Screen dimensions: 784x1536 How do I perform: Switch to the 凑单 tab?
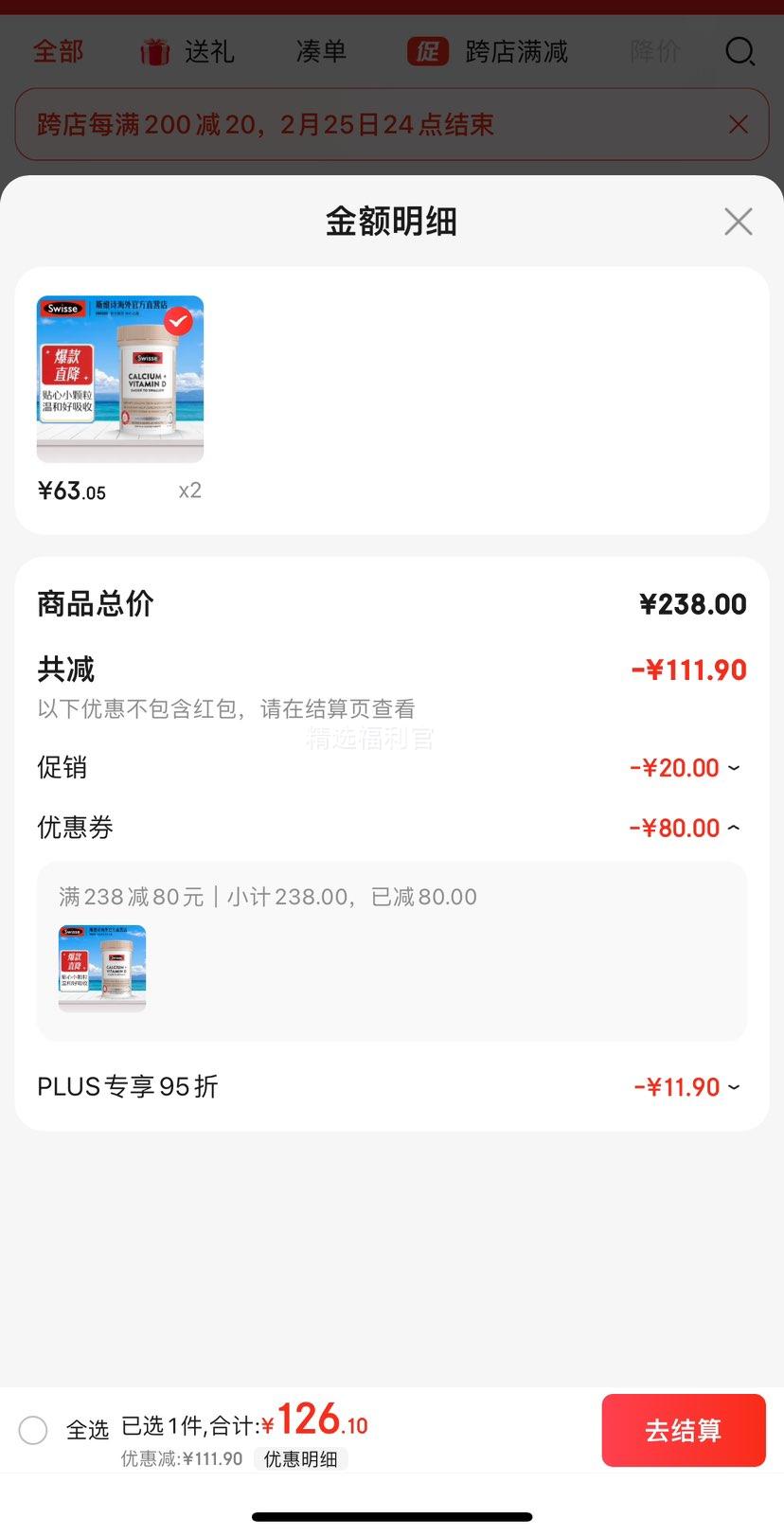coord(321,52)
